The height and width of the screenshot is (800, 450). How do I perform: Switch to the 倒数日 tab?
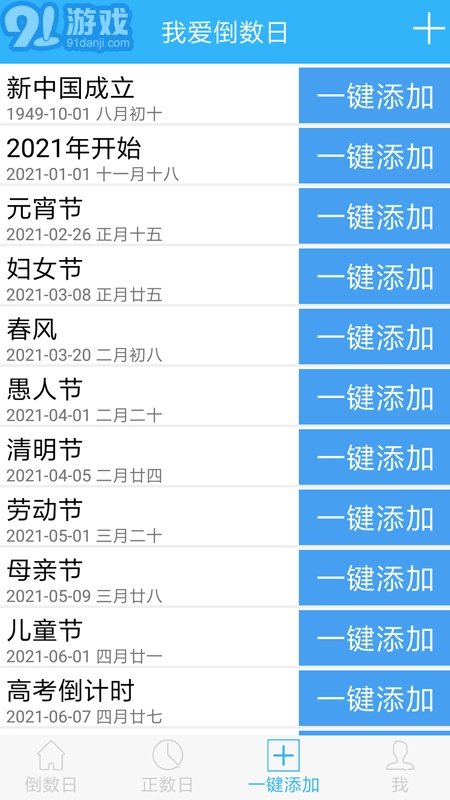click(x=51, y=767)
